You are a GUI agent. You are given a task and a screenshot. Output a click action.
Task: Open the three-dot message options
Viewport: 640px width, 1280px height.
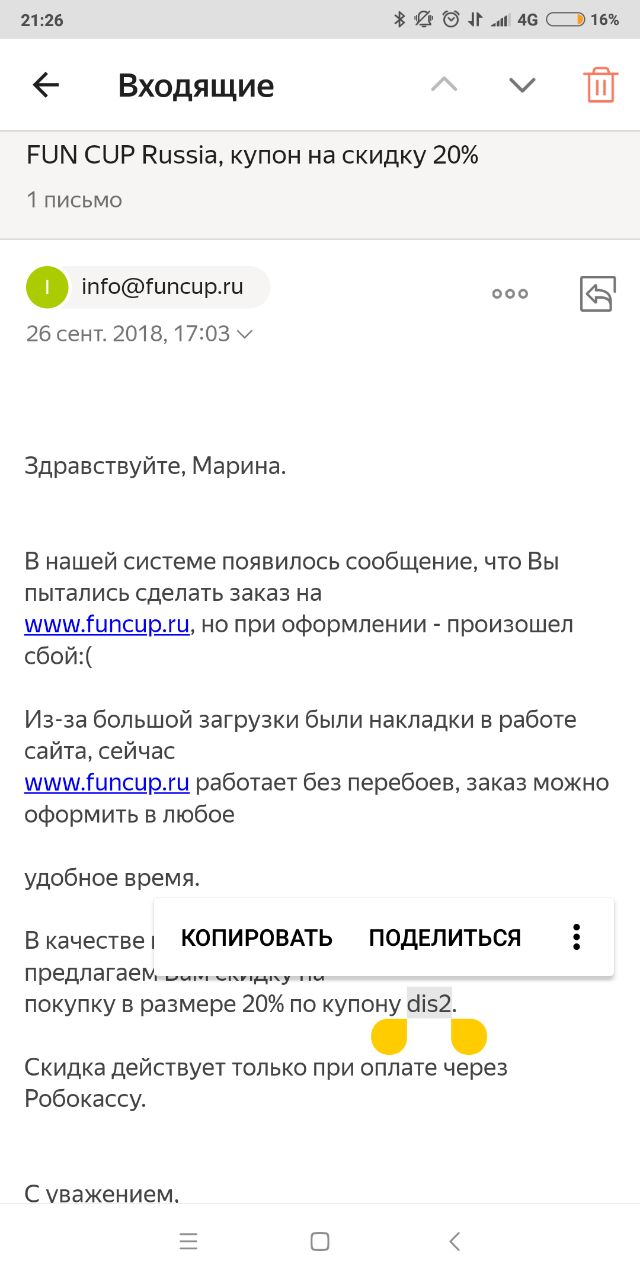click(x=509, y=294)
